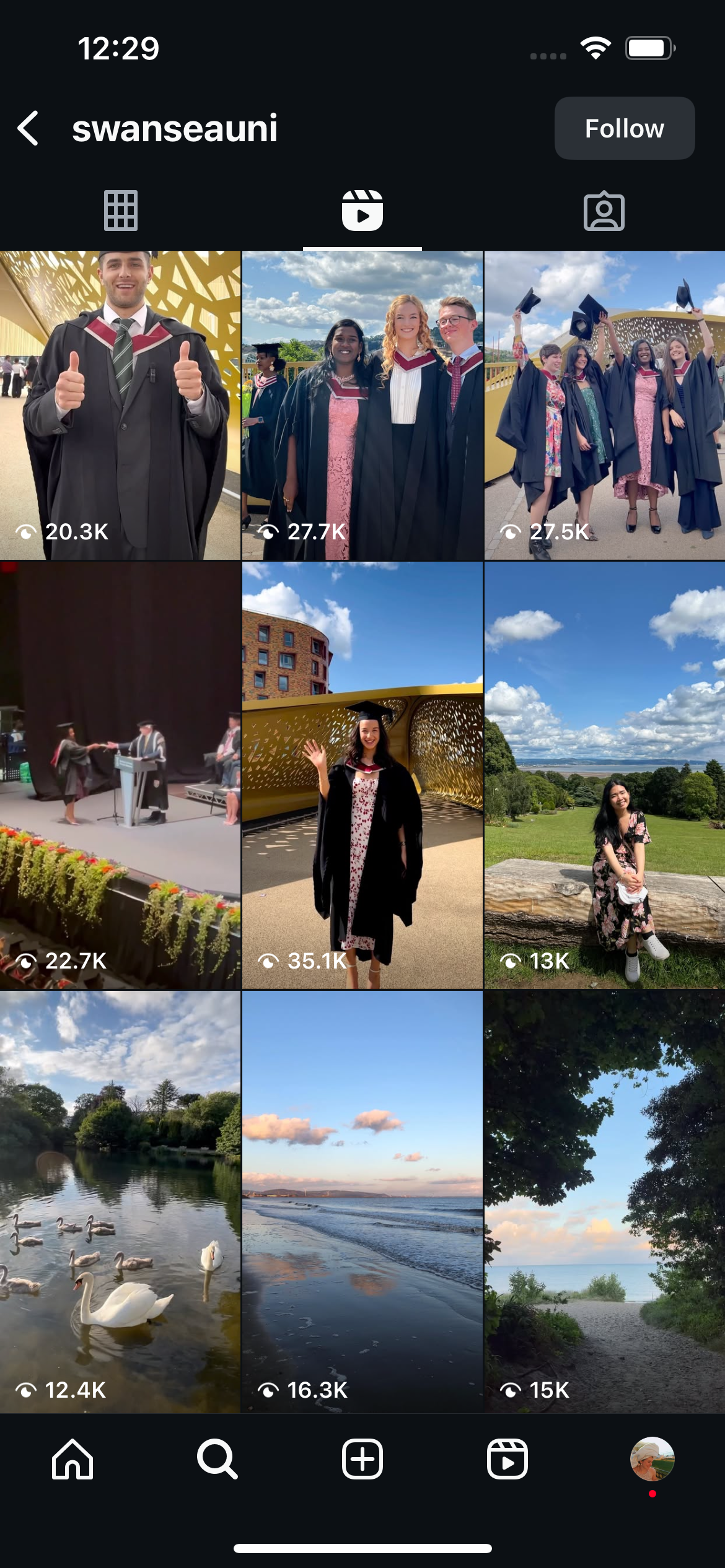The width and height of the screenshot is (725, 1568).
Task: Open Search and Explore
Action: click(x=217, y=1459)
